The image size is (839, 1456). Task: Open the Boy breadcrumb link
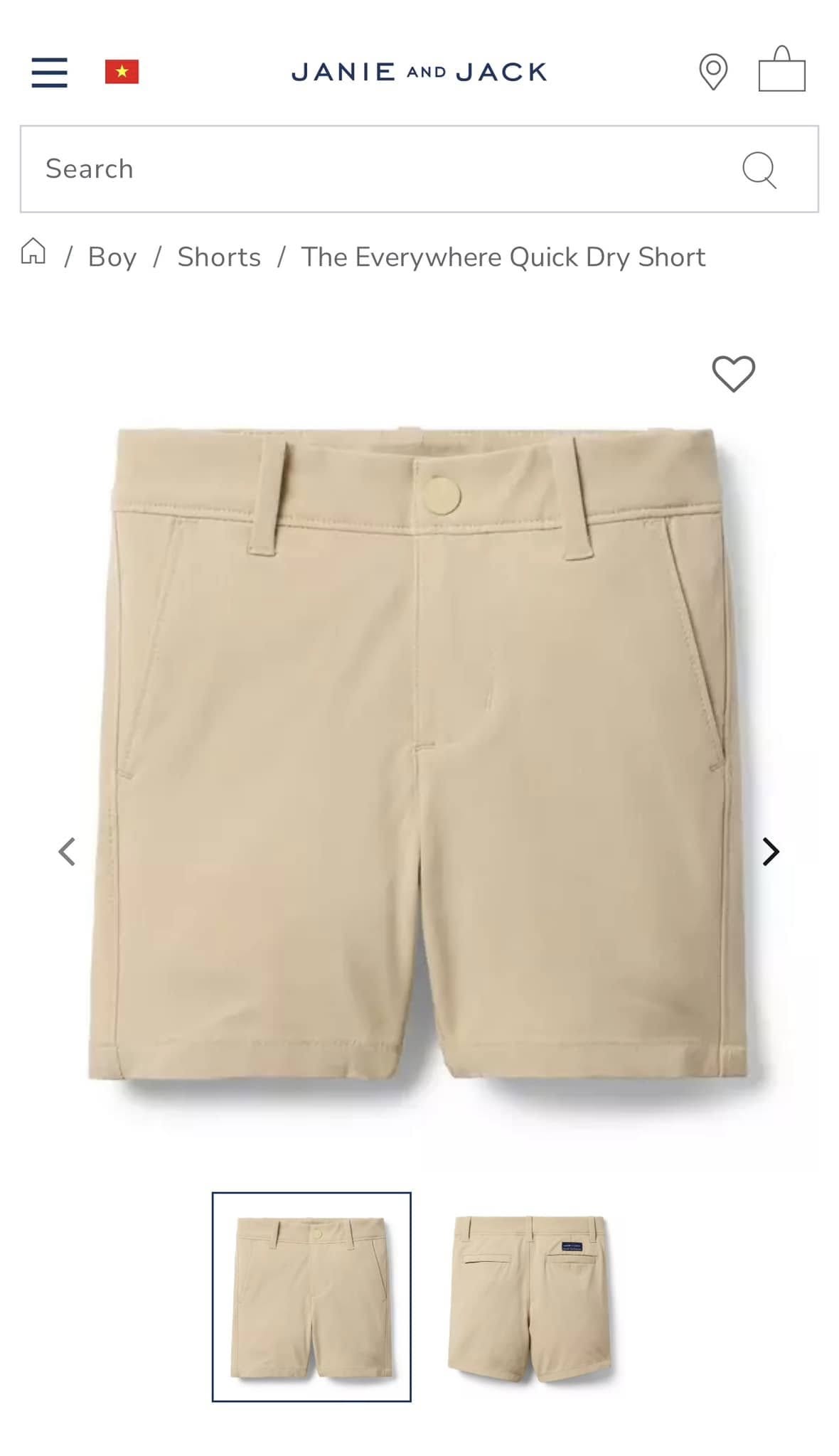(112, 257)
